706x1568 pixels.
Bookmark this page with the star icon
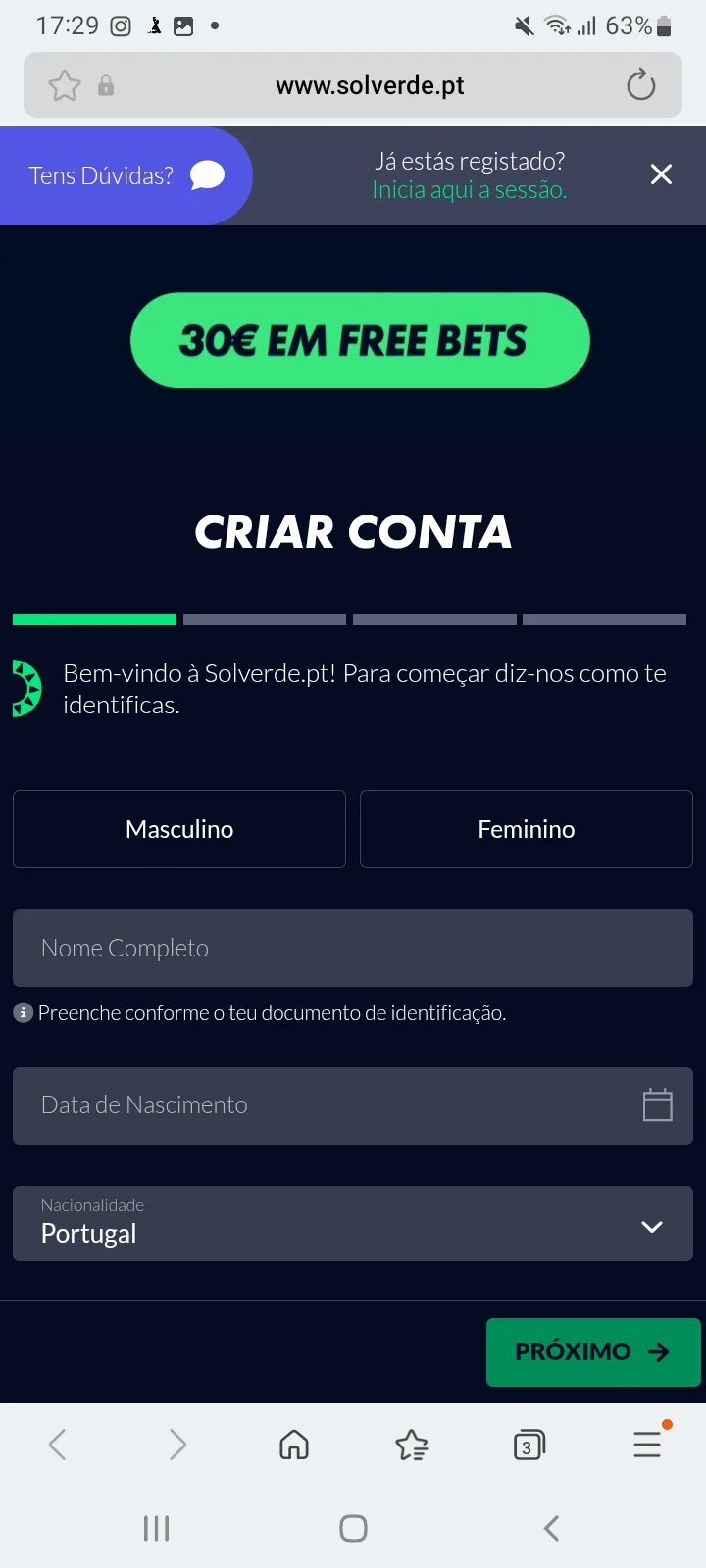65,86
